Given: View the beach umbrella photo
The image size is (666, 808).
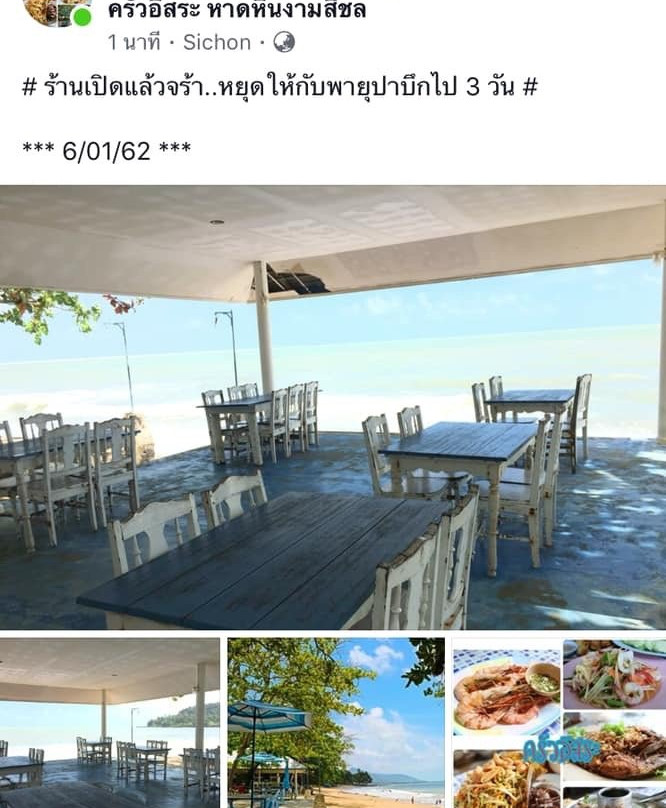Looking at the screenshot, I should pyautogui.click(x=335, y=722).
